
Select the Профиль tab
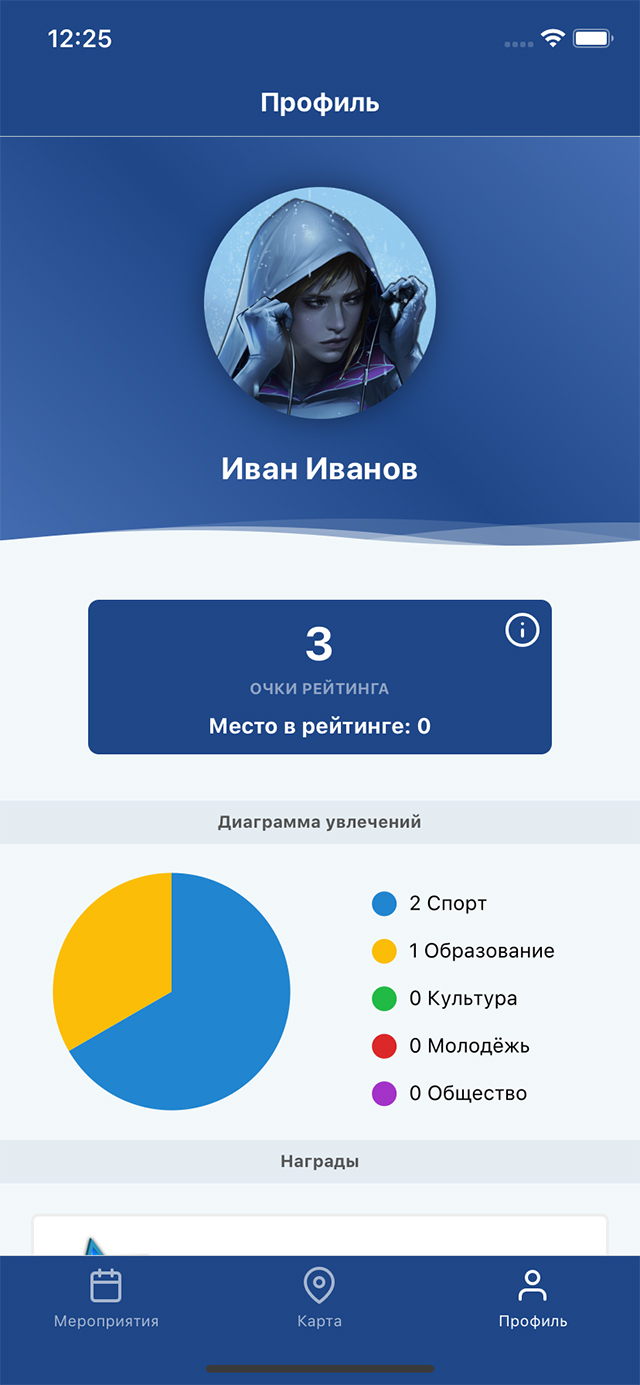coord(533,1298)
